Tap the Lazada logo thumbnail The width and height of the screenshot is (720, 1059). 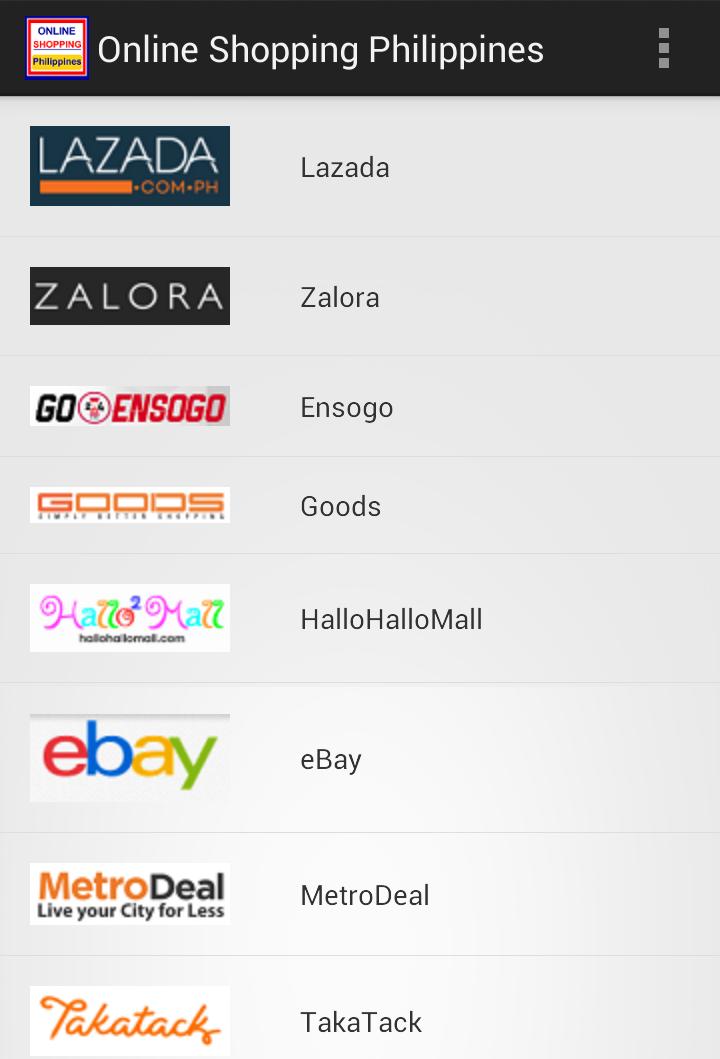click(x=129, y=165)
